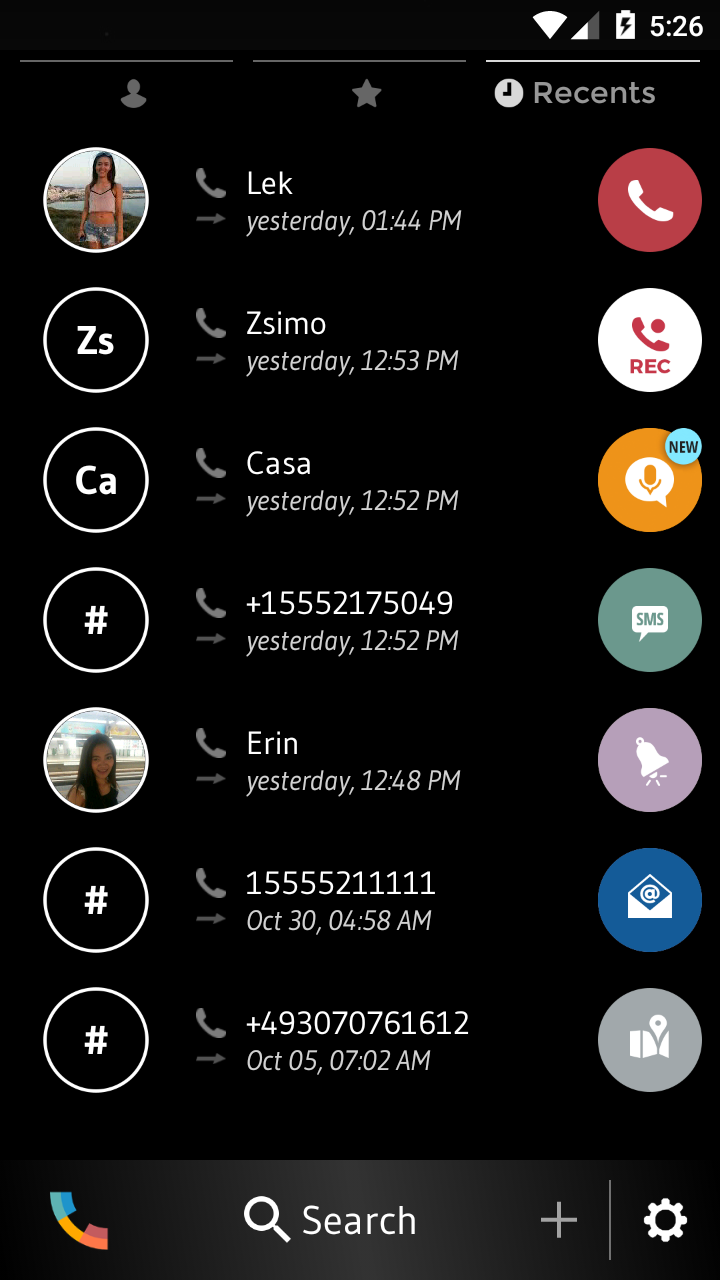Send an SMS to +15552175049
720x1280 pixels.
coord(649,619)
